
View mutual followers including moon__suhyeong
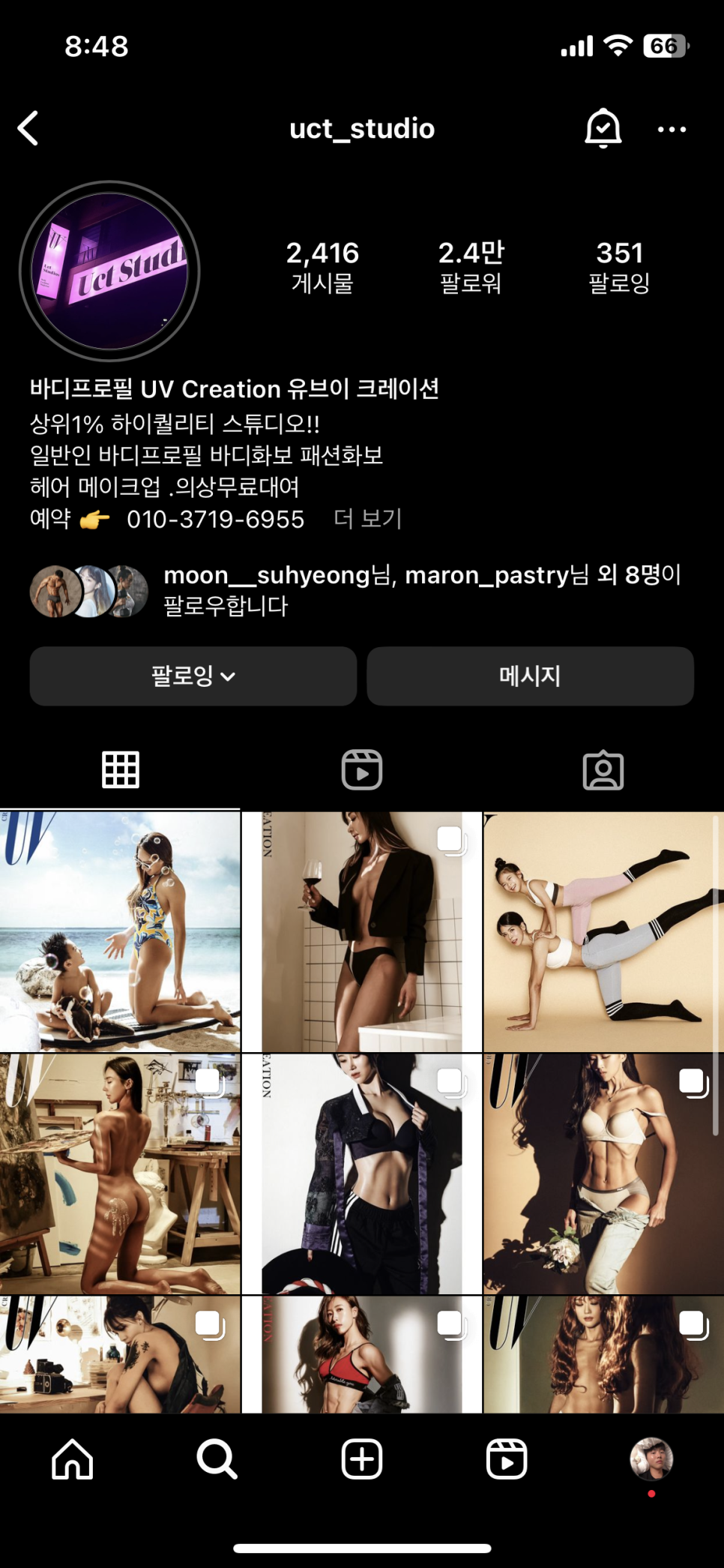(x=422, y=590)
